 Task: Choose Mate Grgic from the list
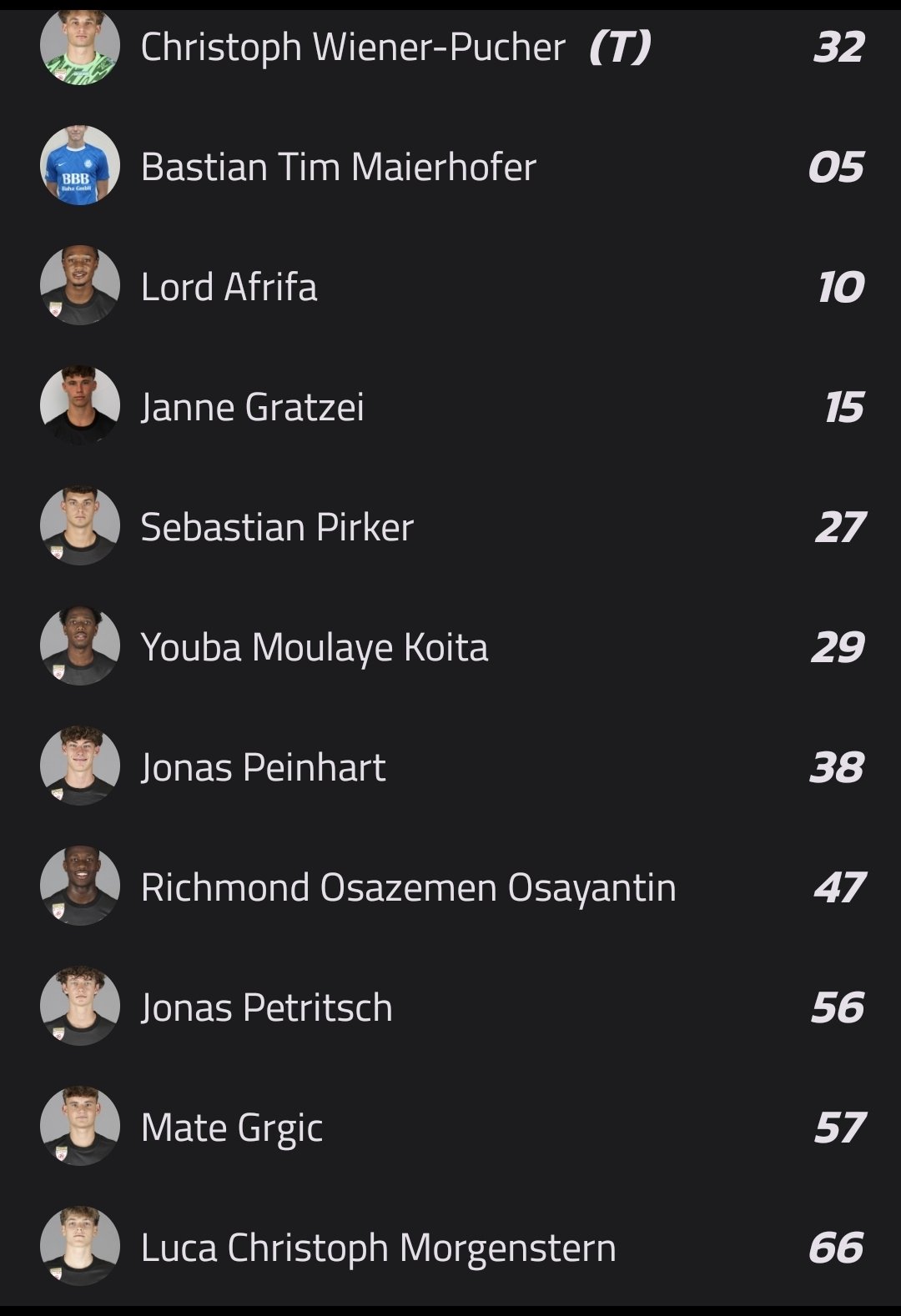point(231,1128)
